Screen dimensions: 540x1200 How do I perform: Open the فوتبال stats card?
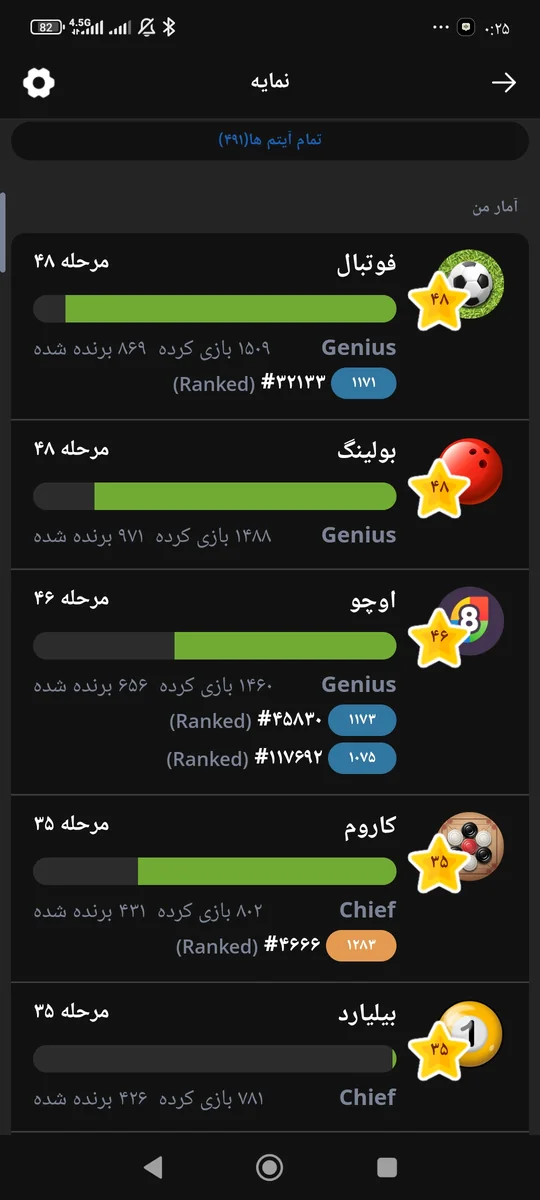point(270,326)
